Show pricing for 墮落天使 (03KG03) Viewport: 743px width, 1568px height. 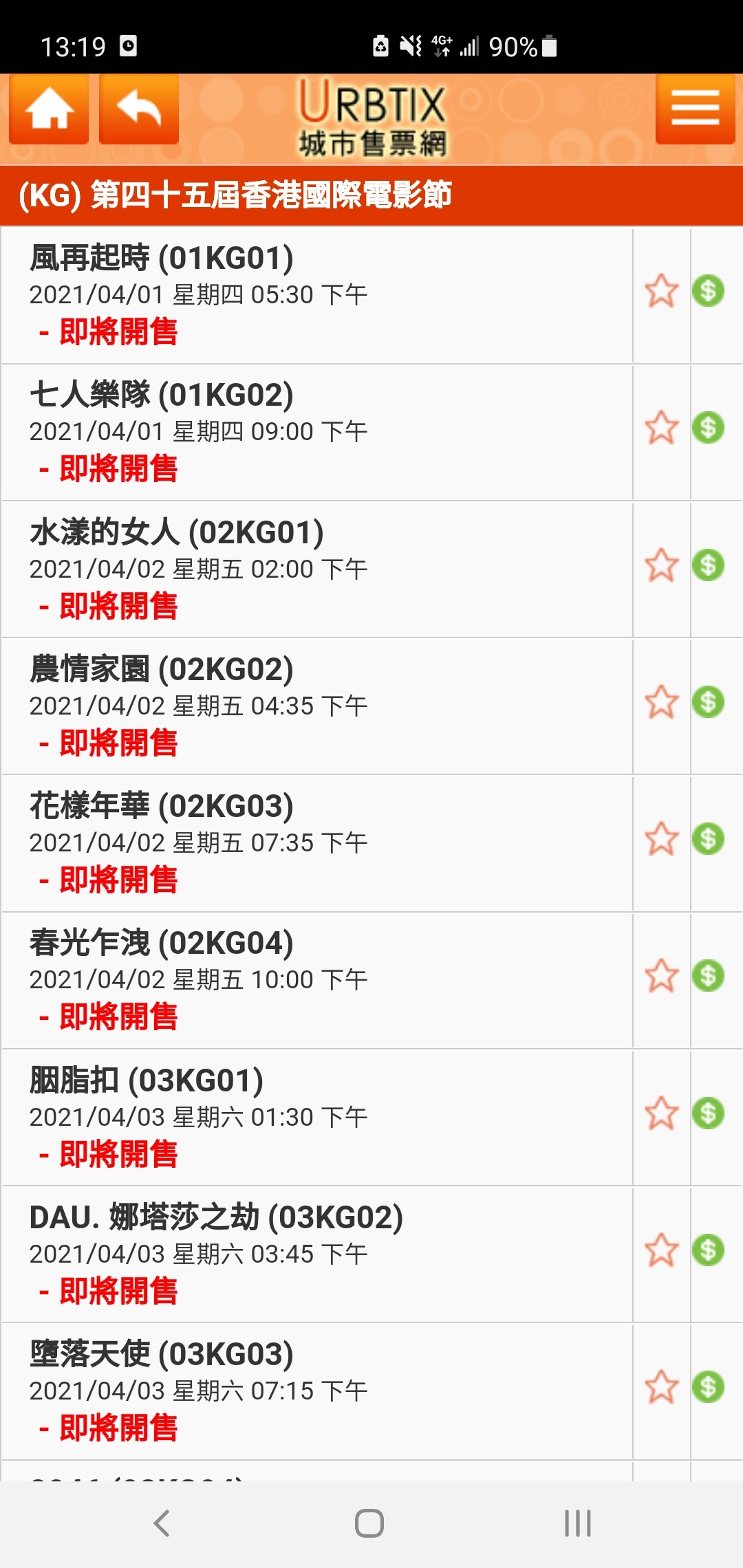pos(709,1387)
